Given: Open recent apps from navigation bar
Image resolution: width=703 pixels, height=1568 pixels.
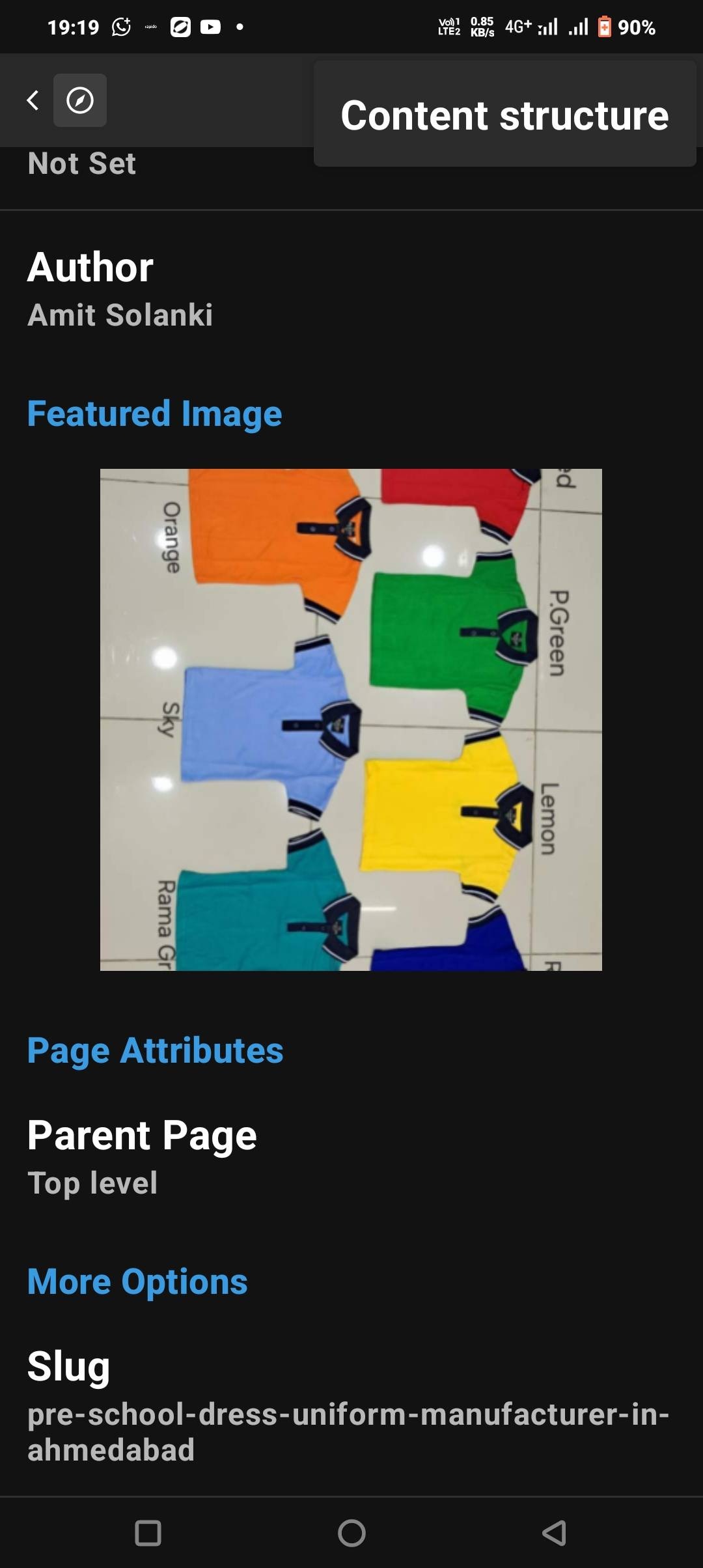Looking at the screenshot, I should pyautogui.click(x=148, y=1533).
